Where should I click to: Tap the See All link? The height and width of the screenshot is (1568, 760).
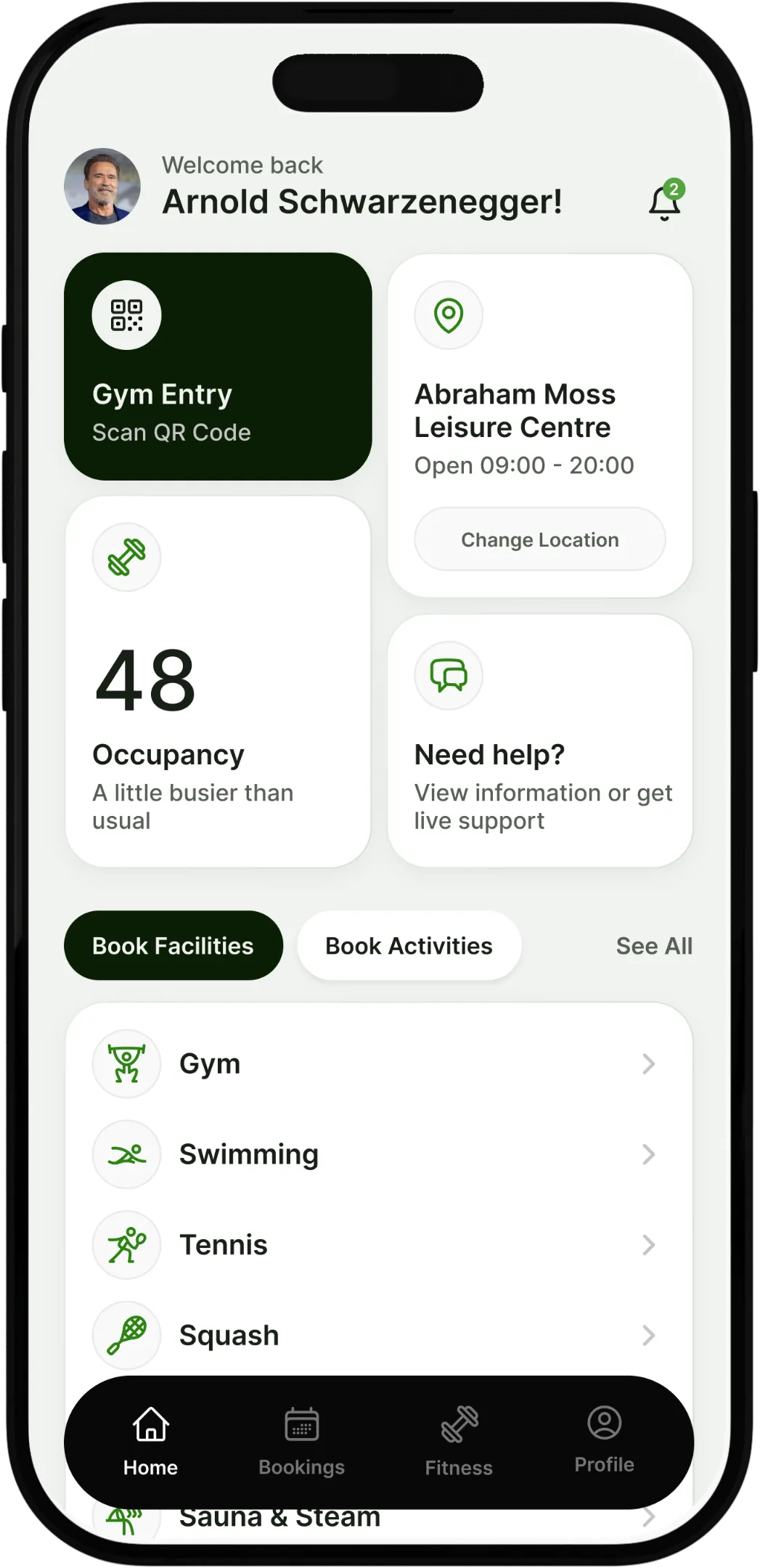[x=653, y=946]
